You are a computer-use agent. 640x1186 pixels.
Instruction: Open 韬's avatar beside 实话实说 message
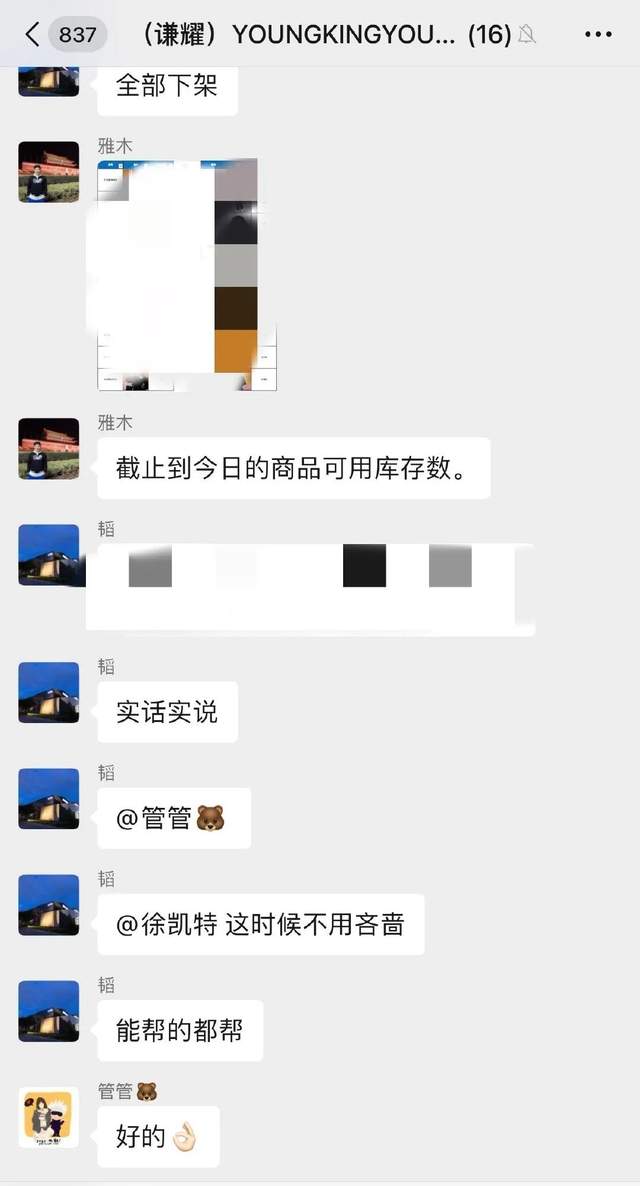click(49, 692)
